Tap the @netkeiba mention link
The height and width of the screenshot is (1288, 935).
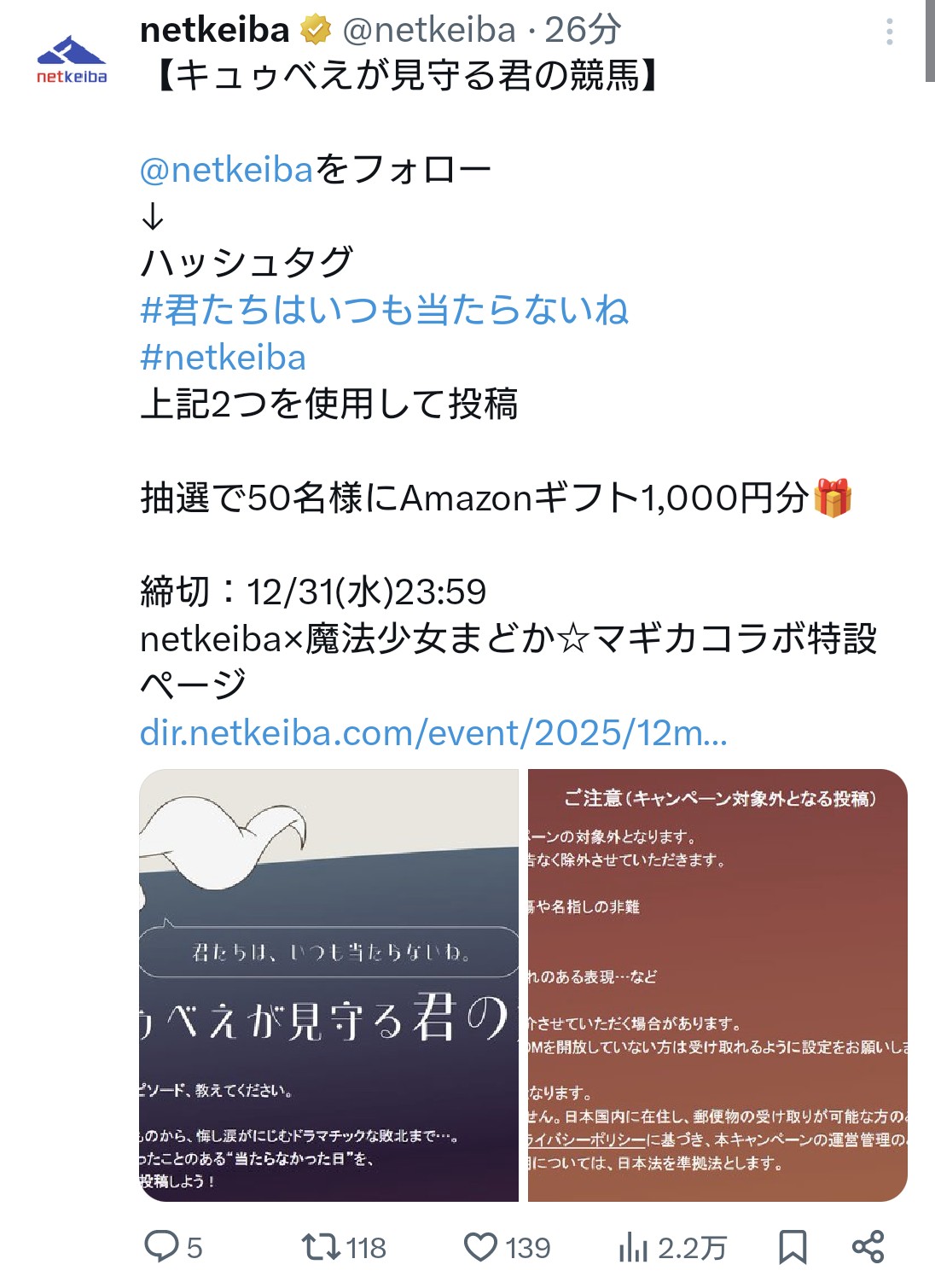[227, 169]
